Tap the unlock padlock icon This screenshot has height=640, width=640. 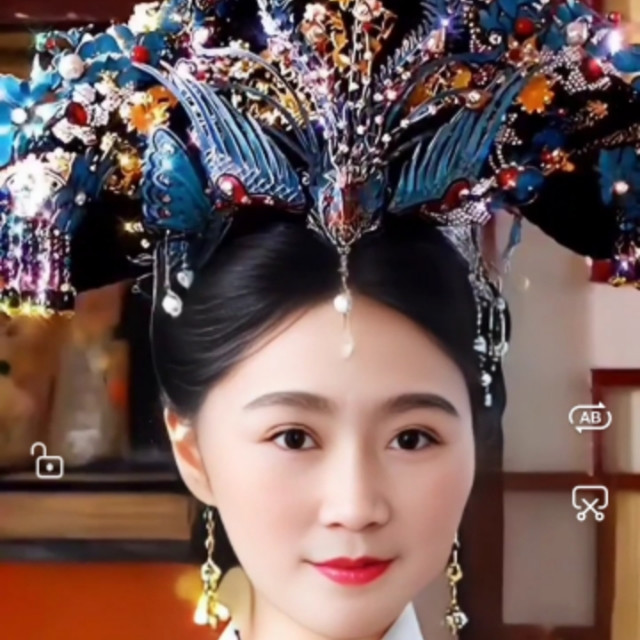[x=46, y=460]
